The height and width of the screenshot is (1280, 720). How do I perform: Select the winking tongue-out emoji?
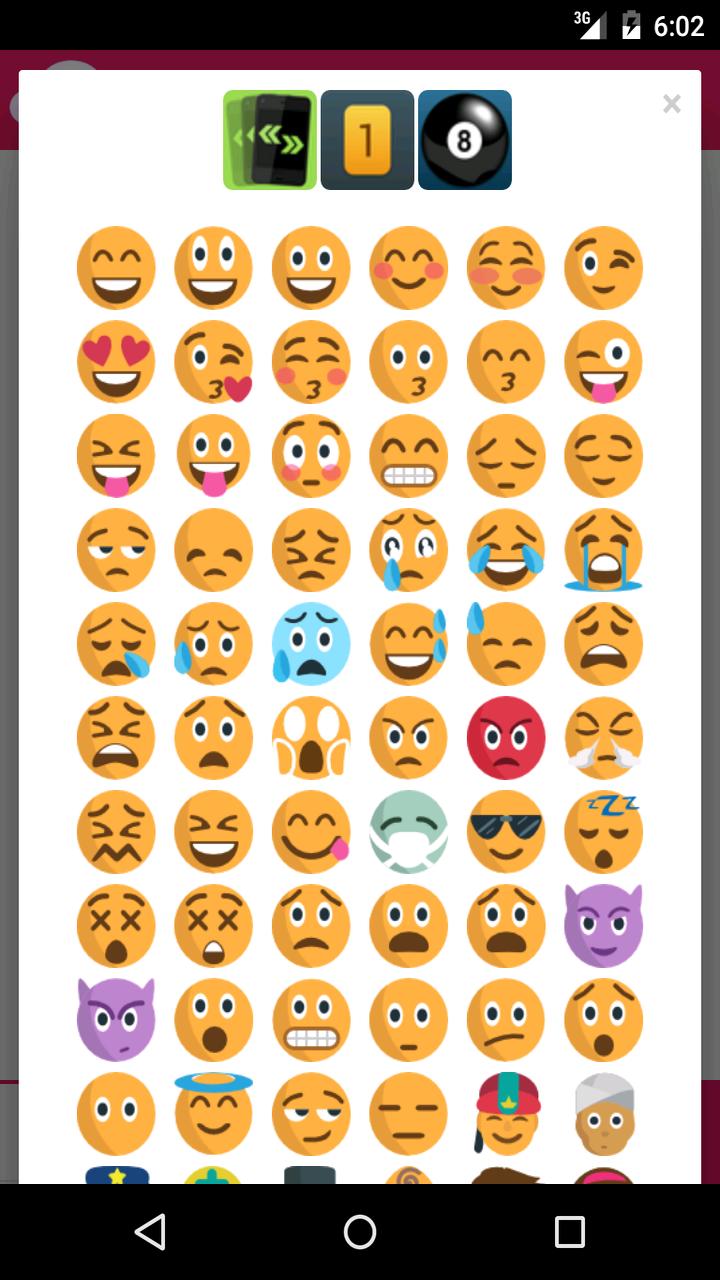[603, 362]
